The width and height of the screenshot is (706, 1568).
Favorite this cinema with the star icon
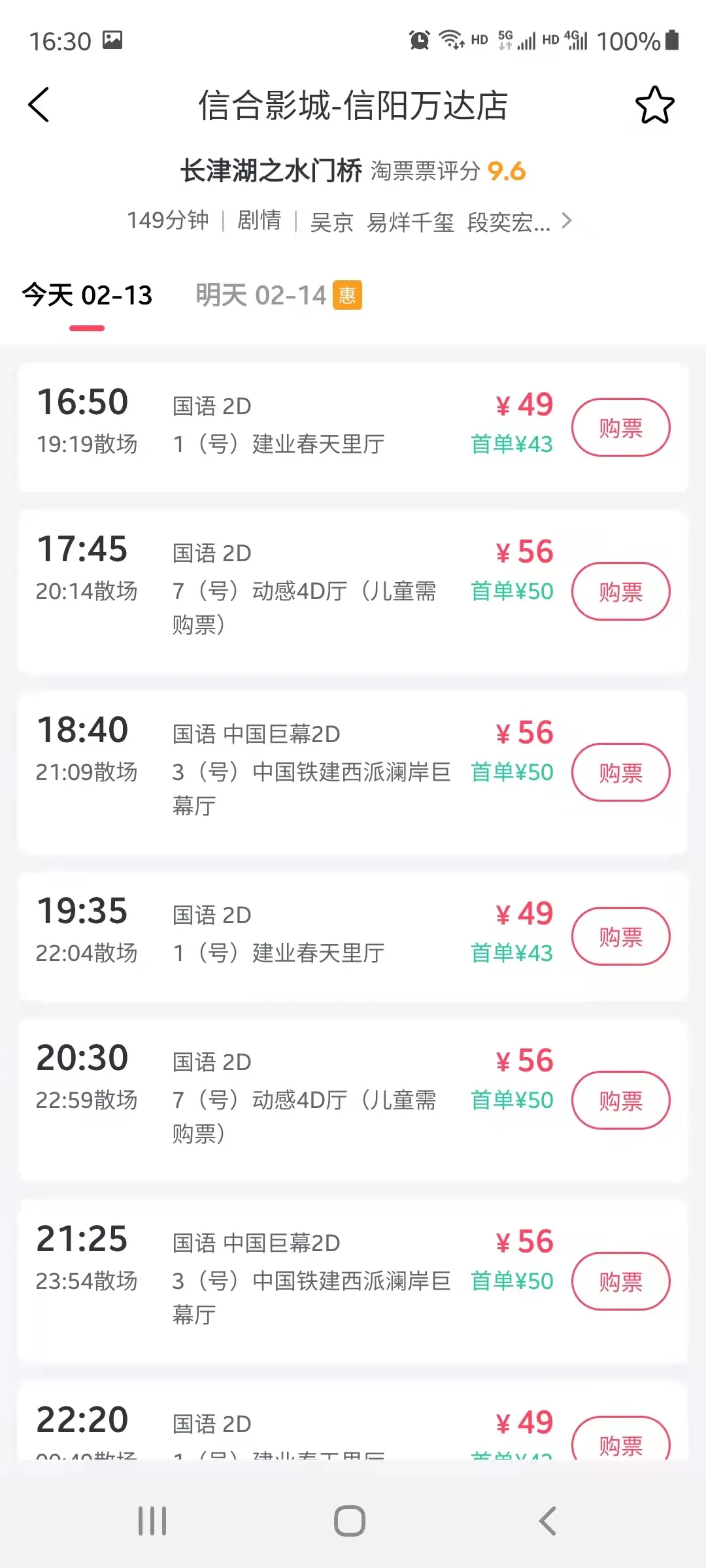point(654,105)
